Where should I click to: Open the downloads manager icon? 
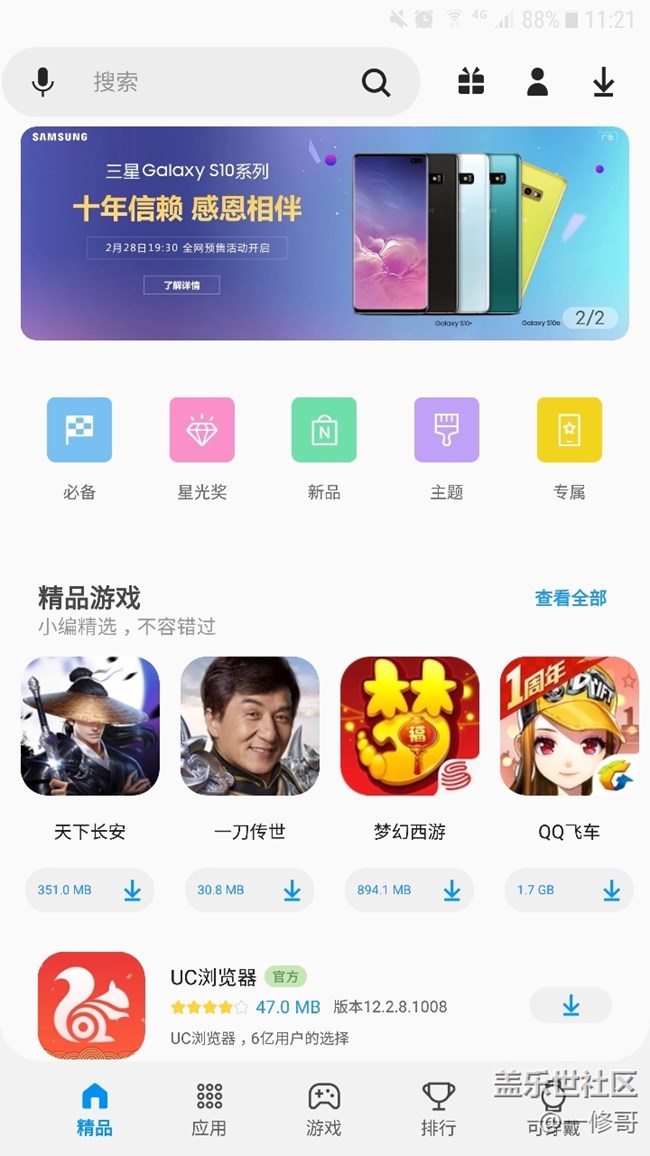point(603,82)
